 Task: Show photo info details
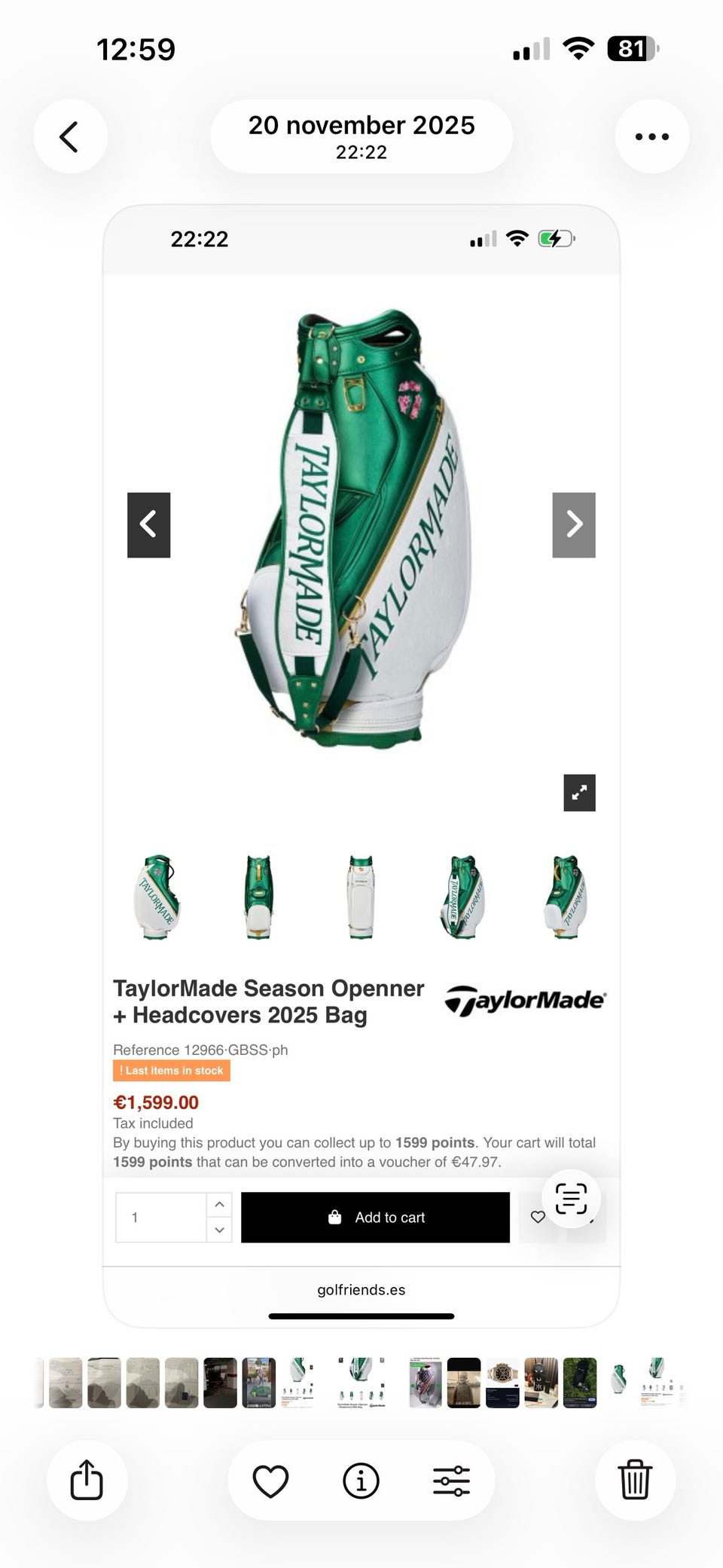point(361,1481)
